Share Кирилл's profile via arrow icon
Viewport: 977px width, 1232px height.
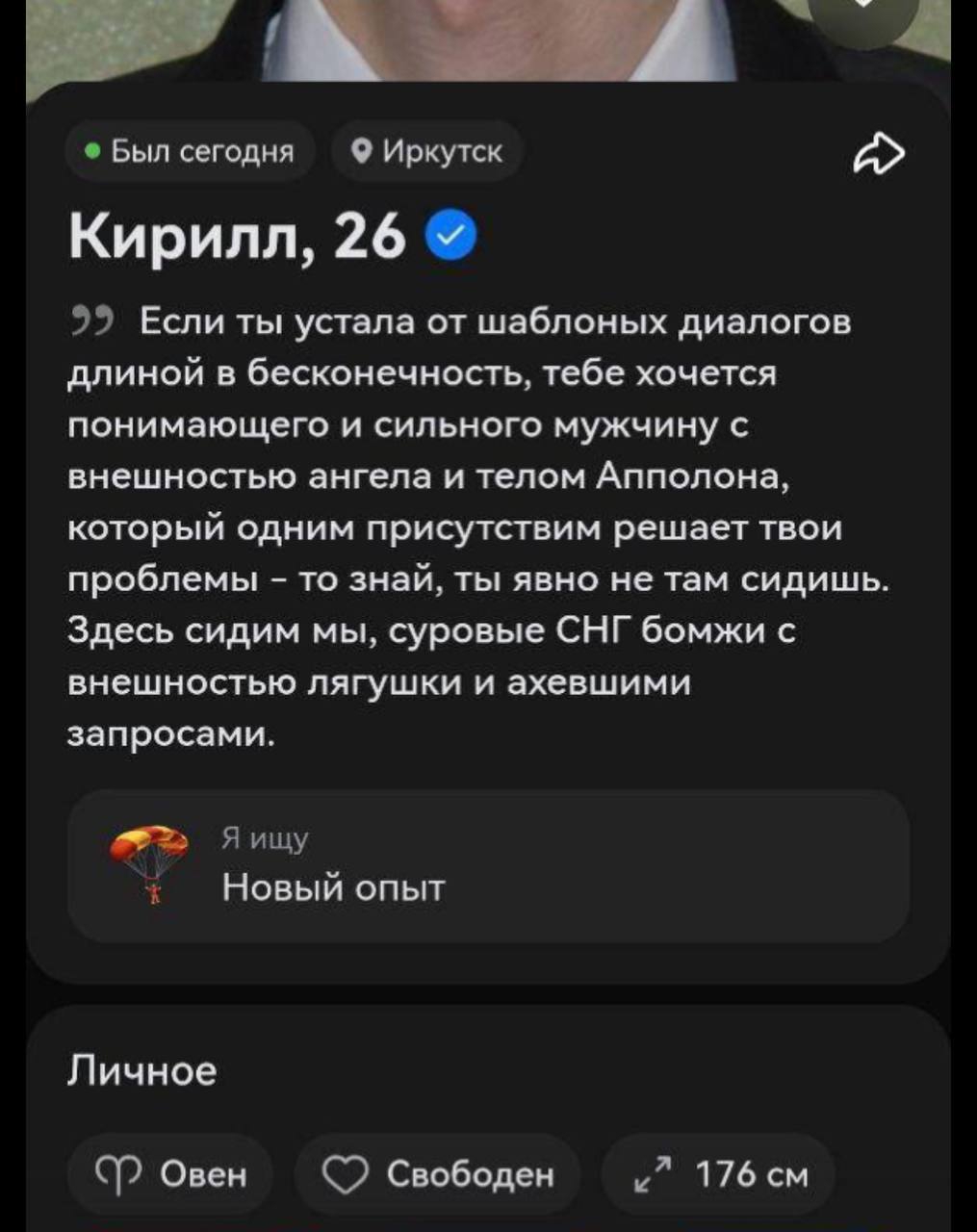tap(879, 151)
